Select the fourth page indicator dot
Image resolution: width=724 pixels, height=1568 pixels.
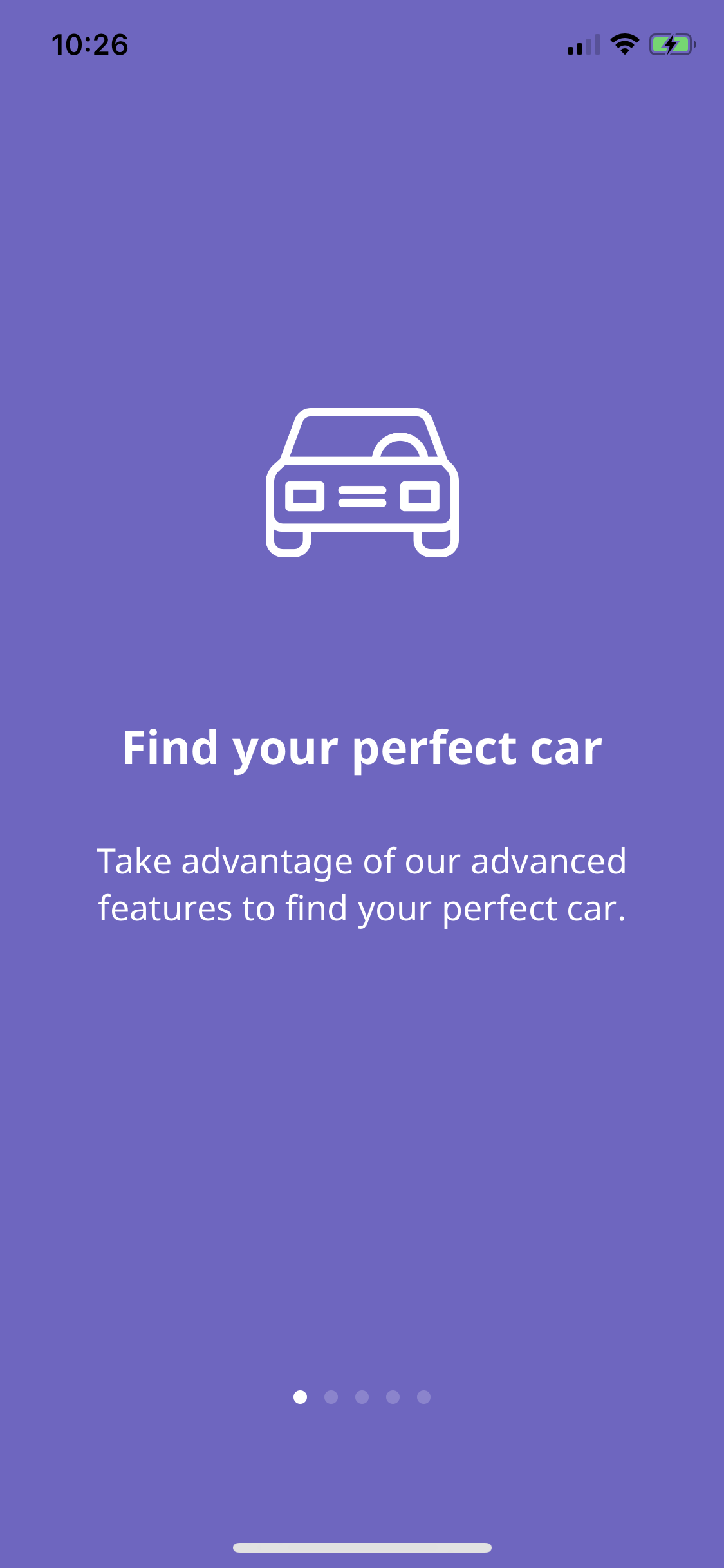393,1397
